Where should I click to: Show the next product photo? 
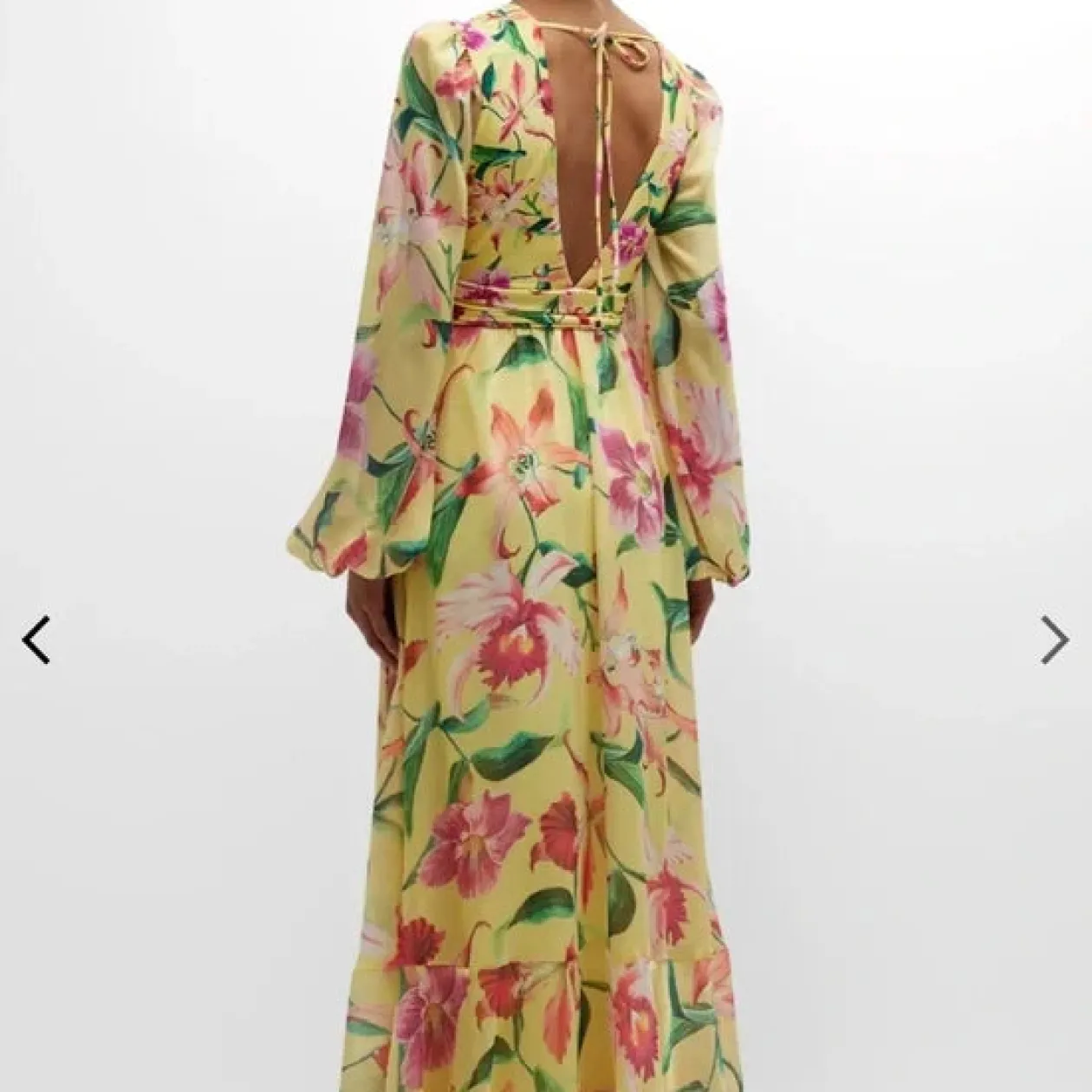point(1055,640)
